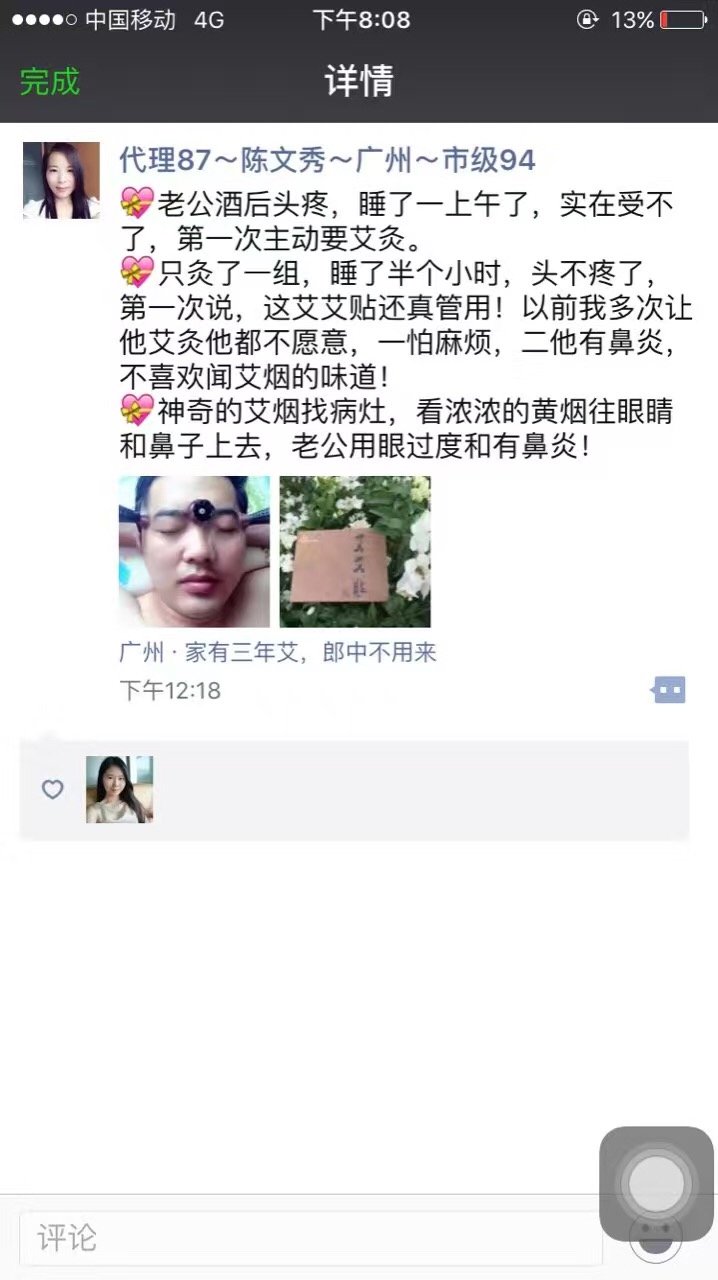The image size is (718, 1280).
Task: Open the profile of 代理87~陈文秀~广州~市级94
Action: pos(327,159)
